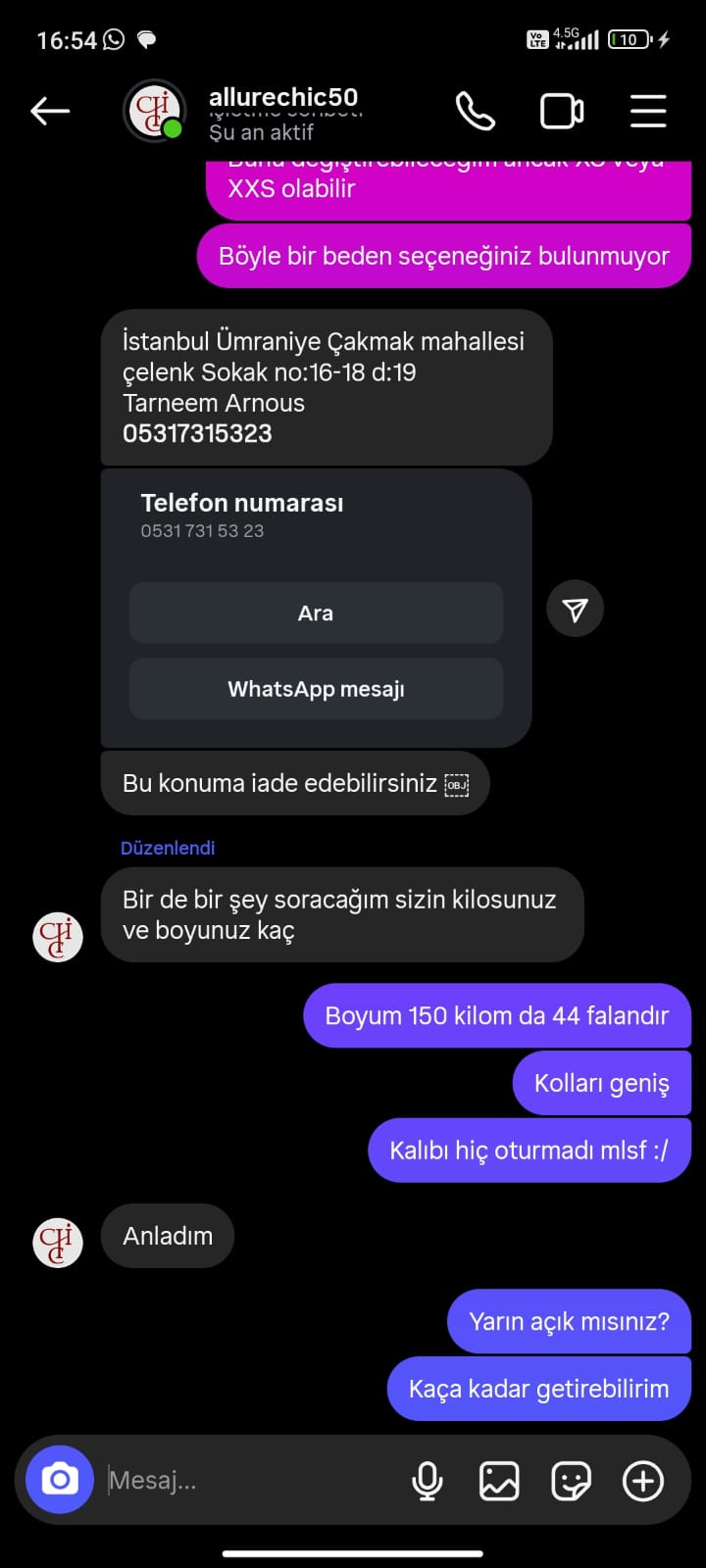Tap the WhatsApp mesajı button
Screen dimensions: 706x1568
point(316,689)
